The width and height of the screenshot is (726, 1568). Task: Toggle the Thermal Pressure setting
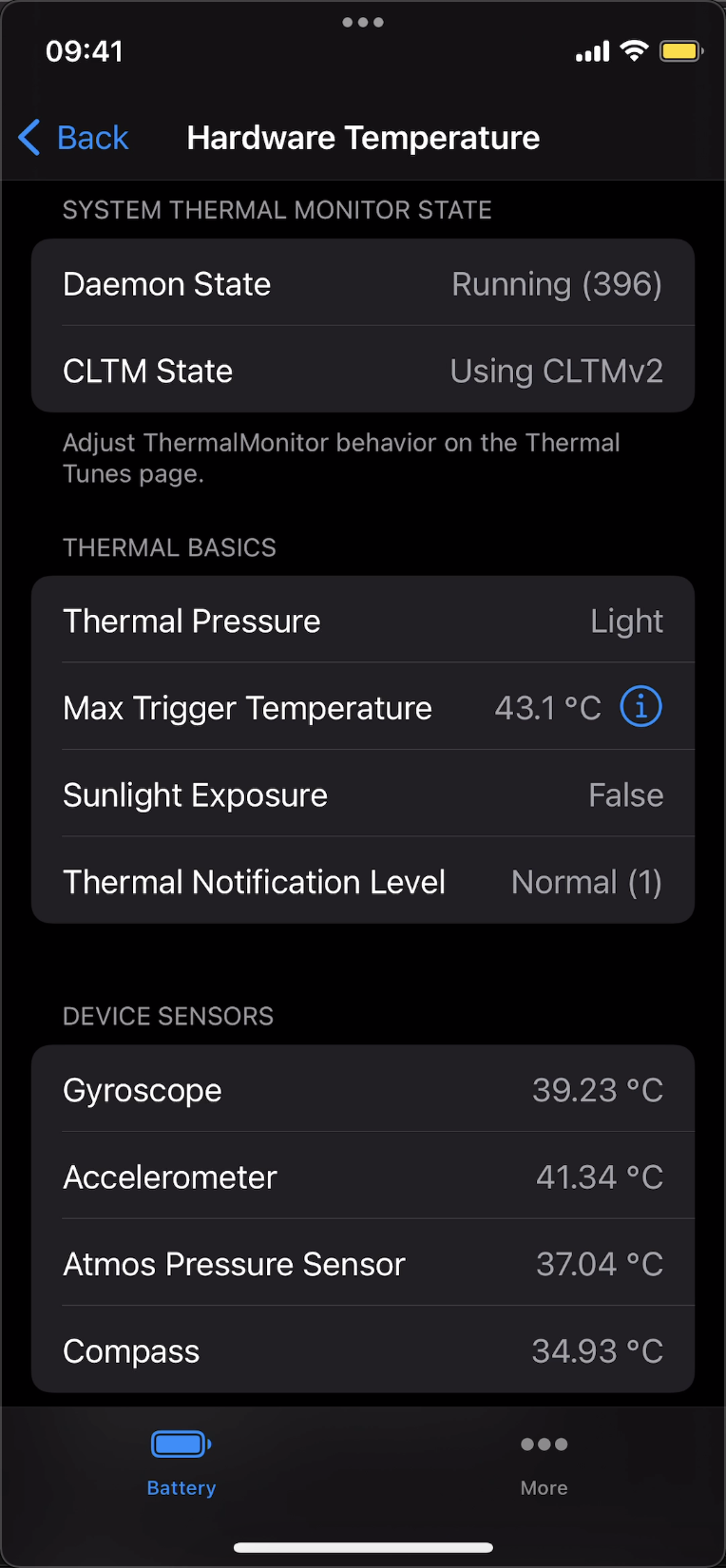[363, 620]
